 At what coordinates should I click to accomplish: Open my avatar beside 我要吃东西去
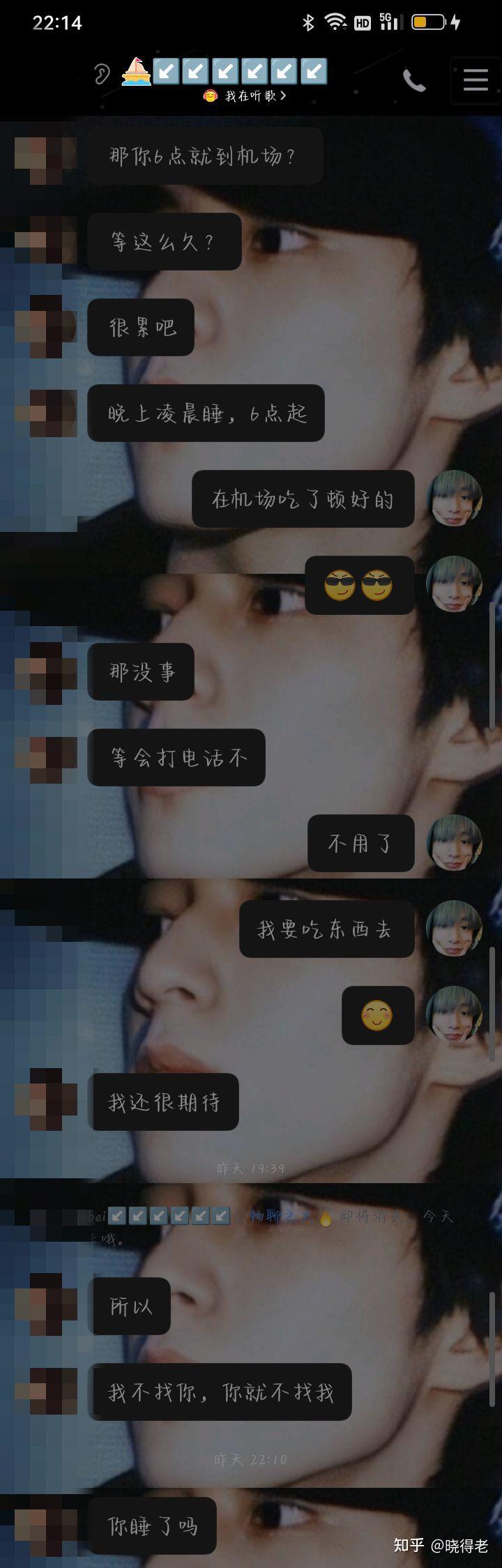pos(454,928)
